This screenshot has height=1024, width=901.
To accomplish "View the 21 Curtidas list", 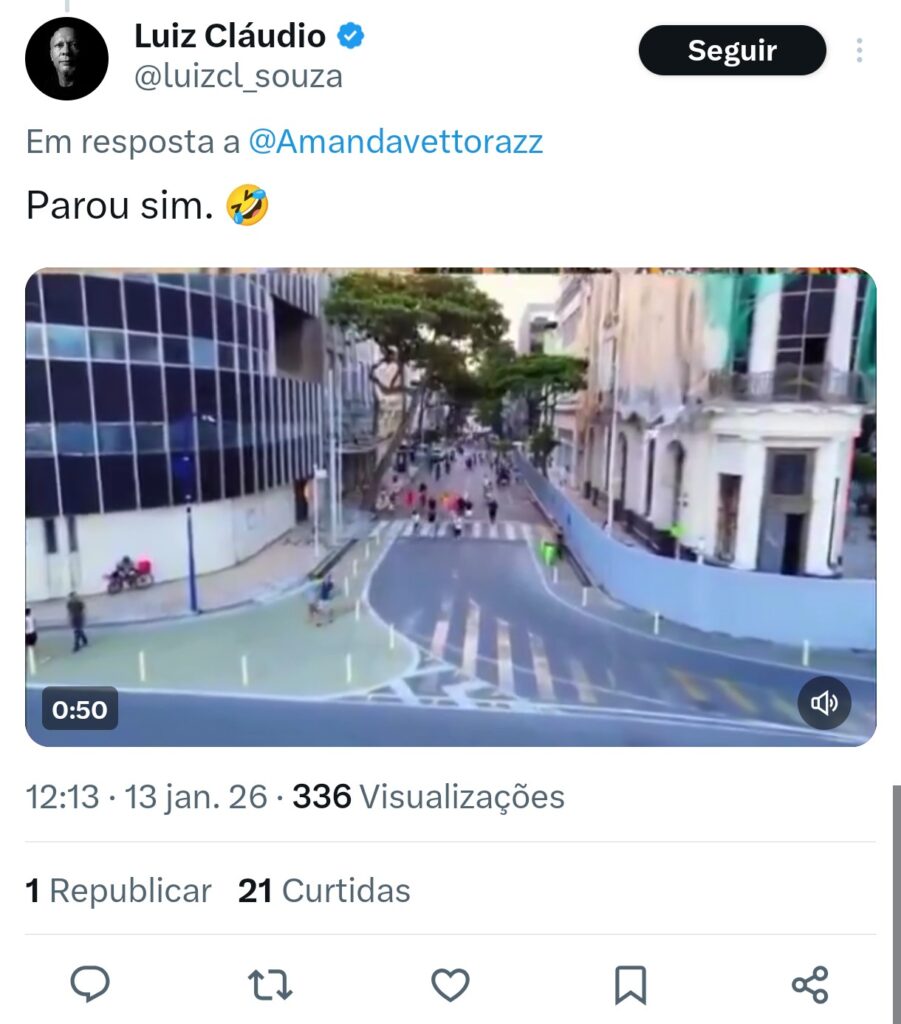I will pos(324,890).
